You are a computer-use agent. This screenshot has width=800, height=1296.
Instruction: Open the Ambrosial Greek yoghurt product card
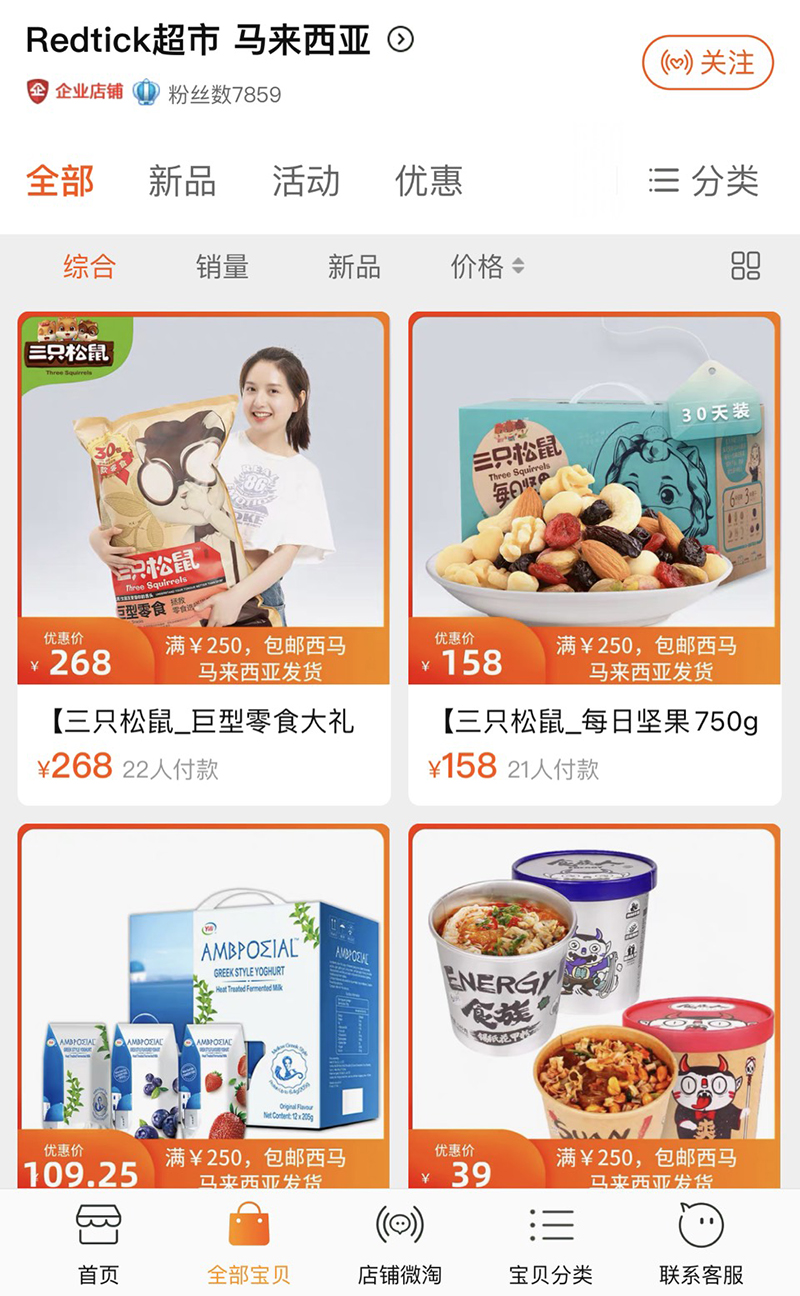tap(204, 1000)
